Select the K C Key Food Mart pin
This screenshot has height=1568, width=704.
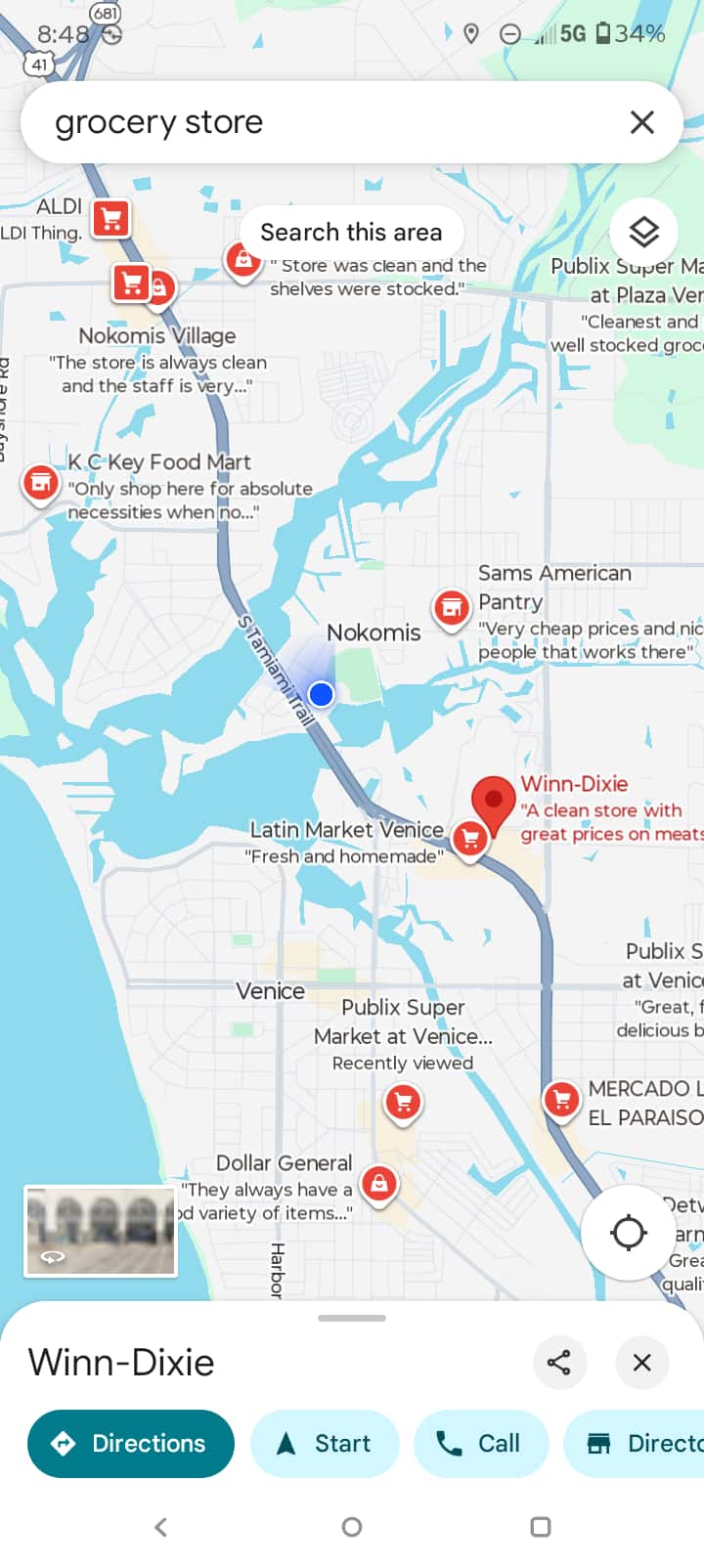(x=40, y=483)
